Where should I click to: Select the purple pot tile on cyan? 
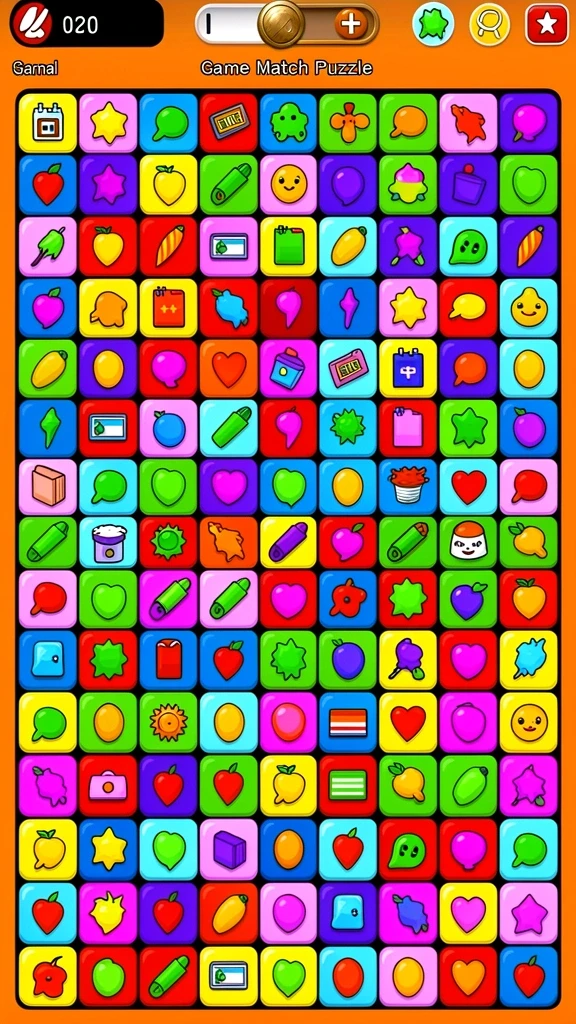pyautogui.click(x=108, y=542)
